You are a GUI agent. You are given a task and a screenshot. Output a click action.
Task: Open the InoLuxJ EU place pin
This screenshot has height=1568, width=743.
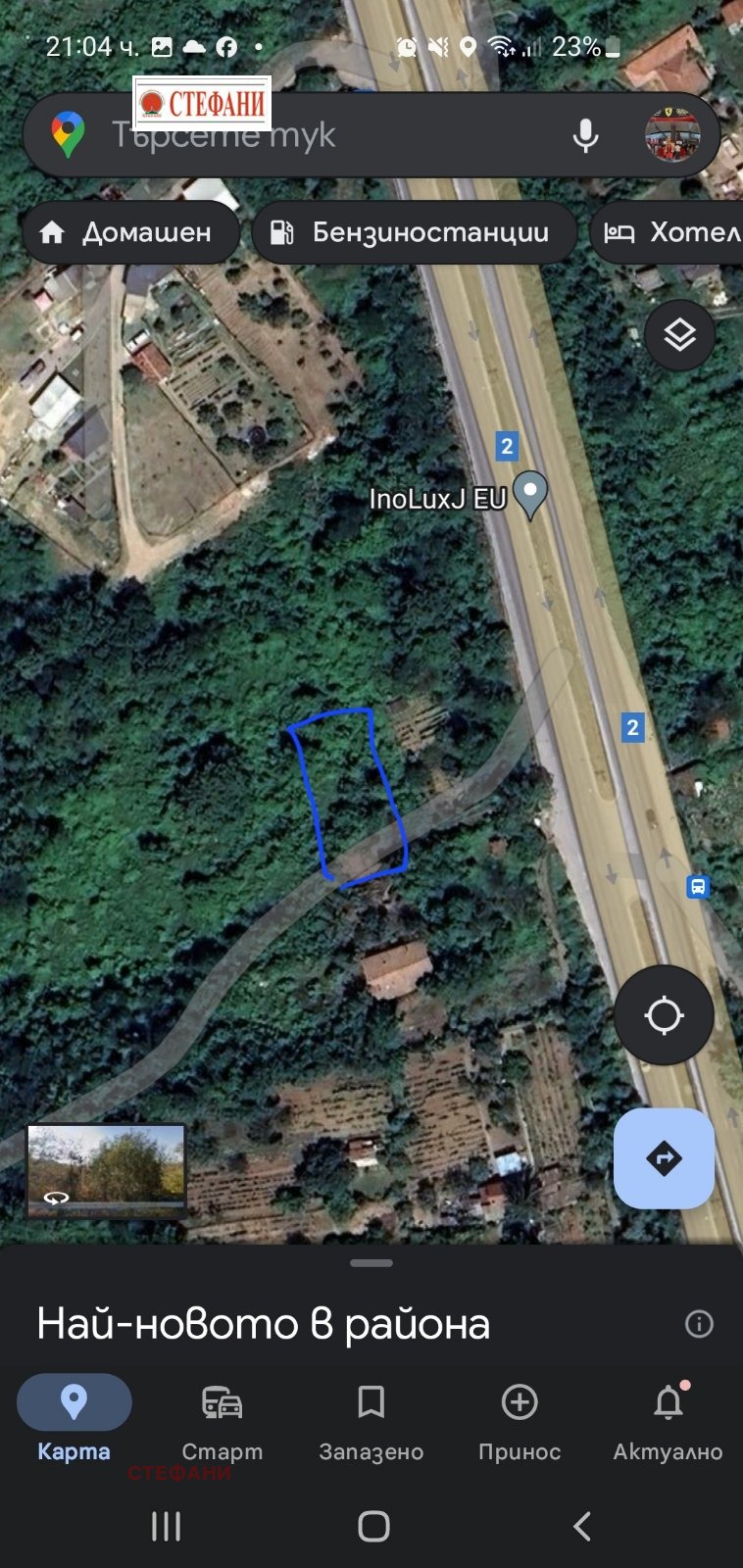pos(530,494)
